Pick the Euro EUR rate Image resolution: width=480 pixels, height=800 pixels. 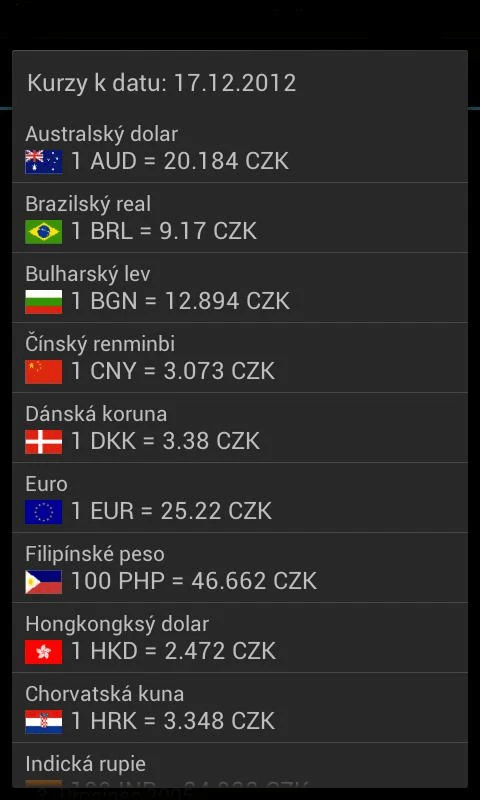240,497
